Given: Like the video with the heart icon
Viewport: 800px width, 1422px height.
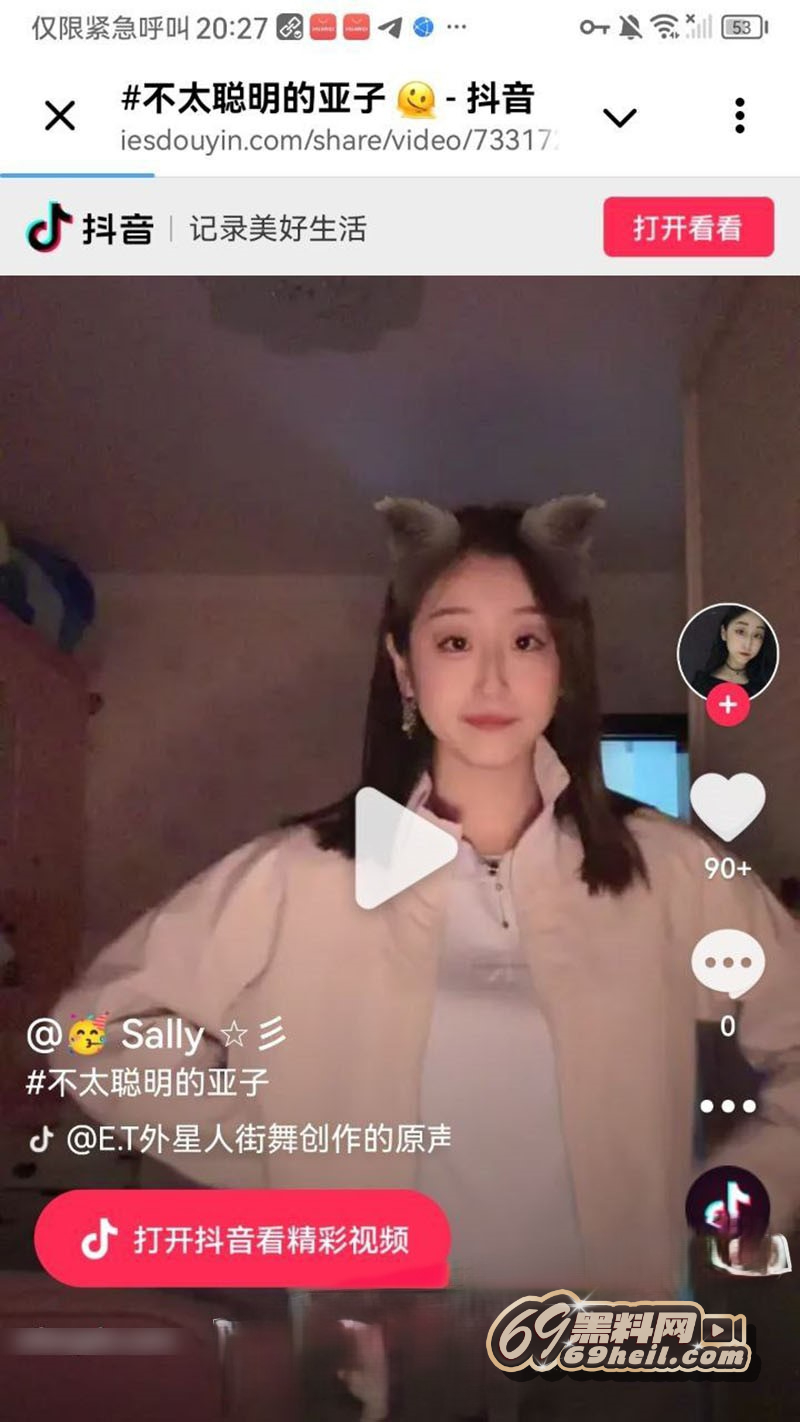Looking at the screenshot, I should 727,808.
